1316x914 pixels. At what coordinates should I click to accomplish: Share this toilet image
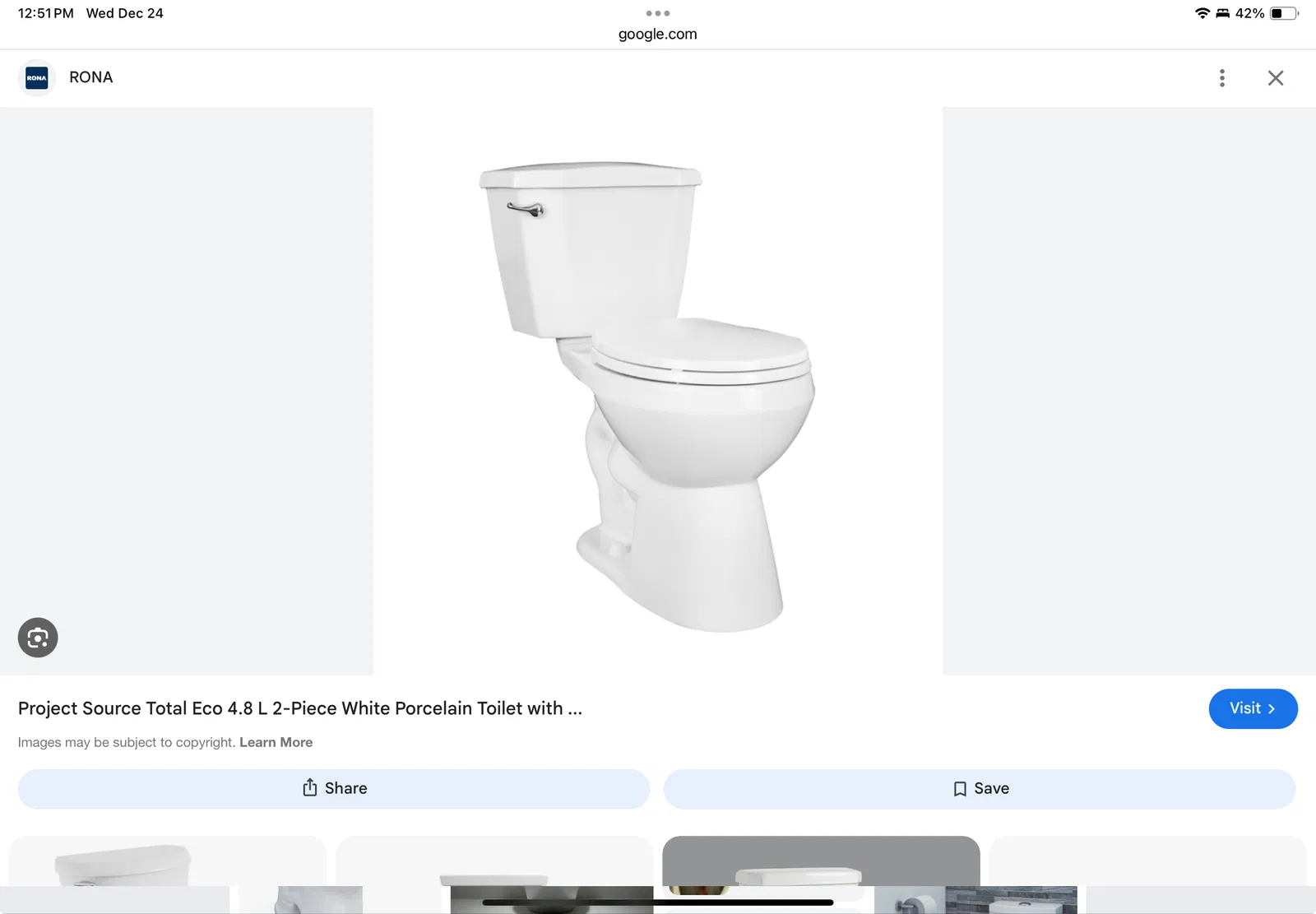click(334, 789)
